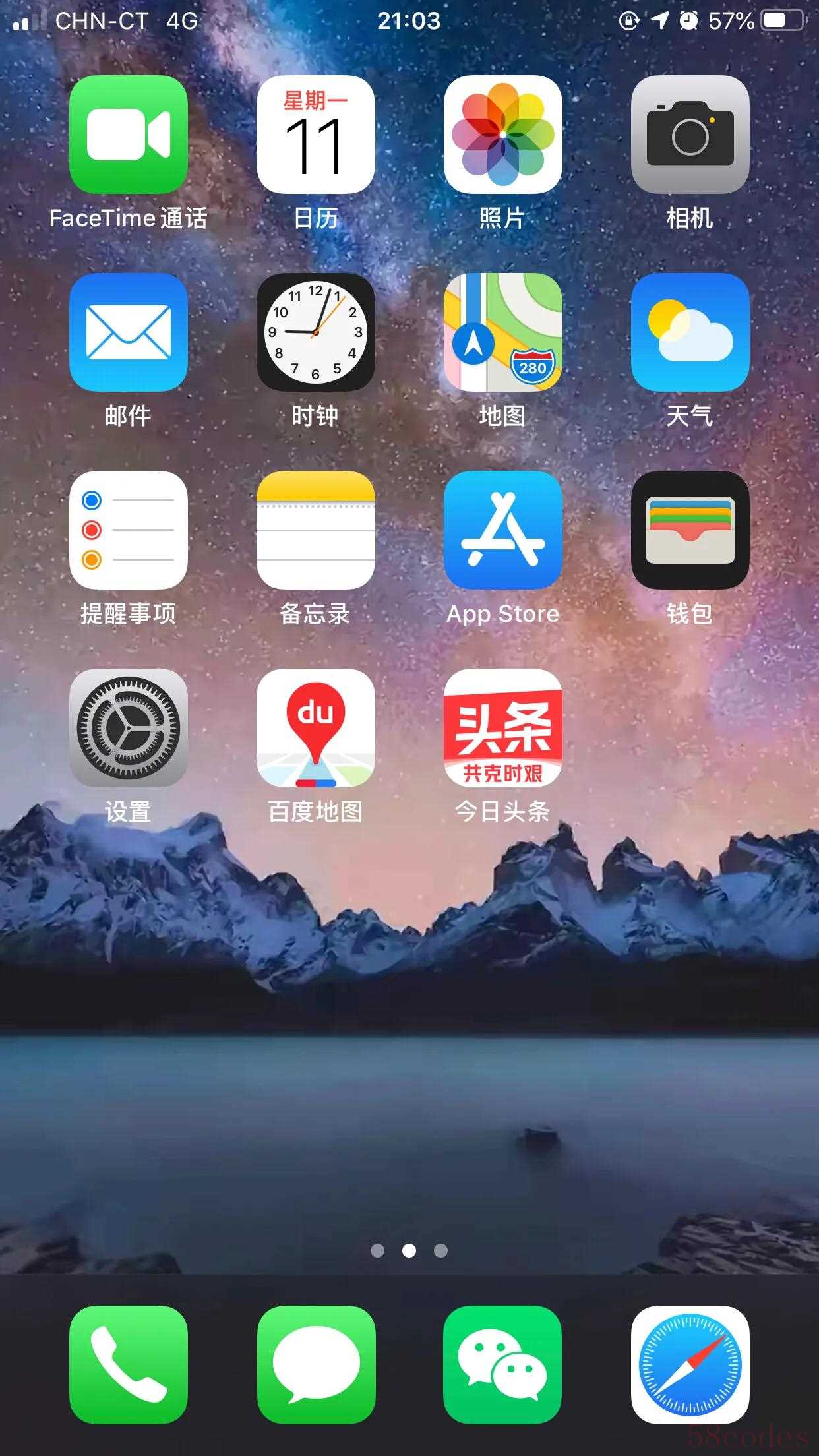
Task: Check the Weather app
Action: (690, 332)
